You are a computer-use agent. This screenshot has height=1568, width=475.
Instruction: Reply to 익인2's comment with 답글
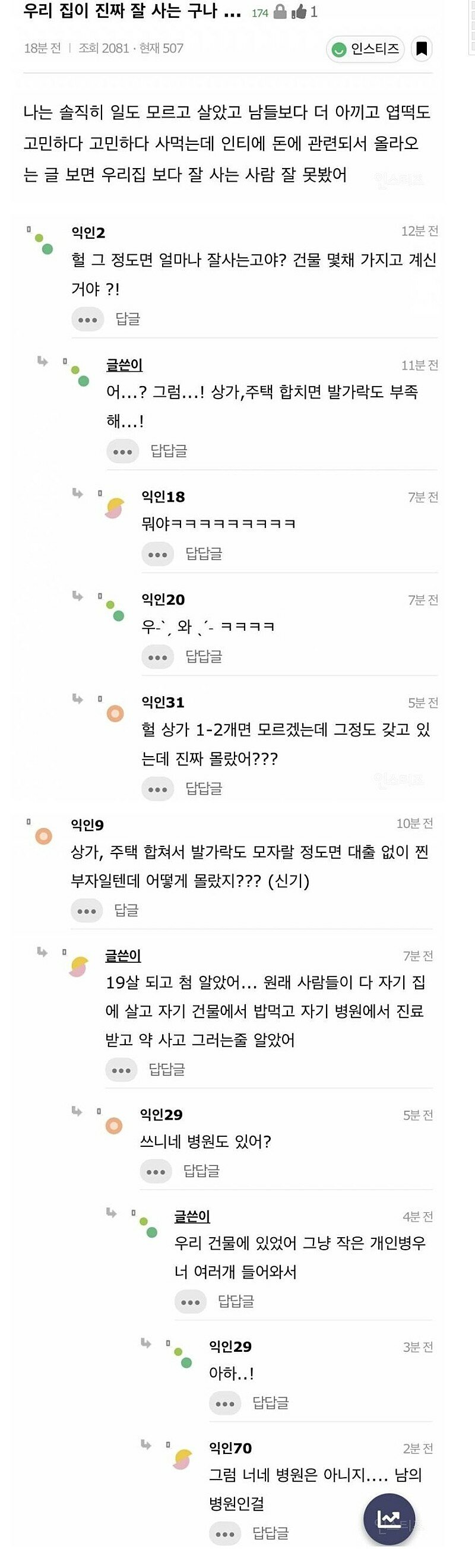(x=128, y=319)
